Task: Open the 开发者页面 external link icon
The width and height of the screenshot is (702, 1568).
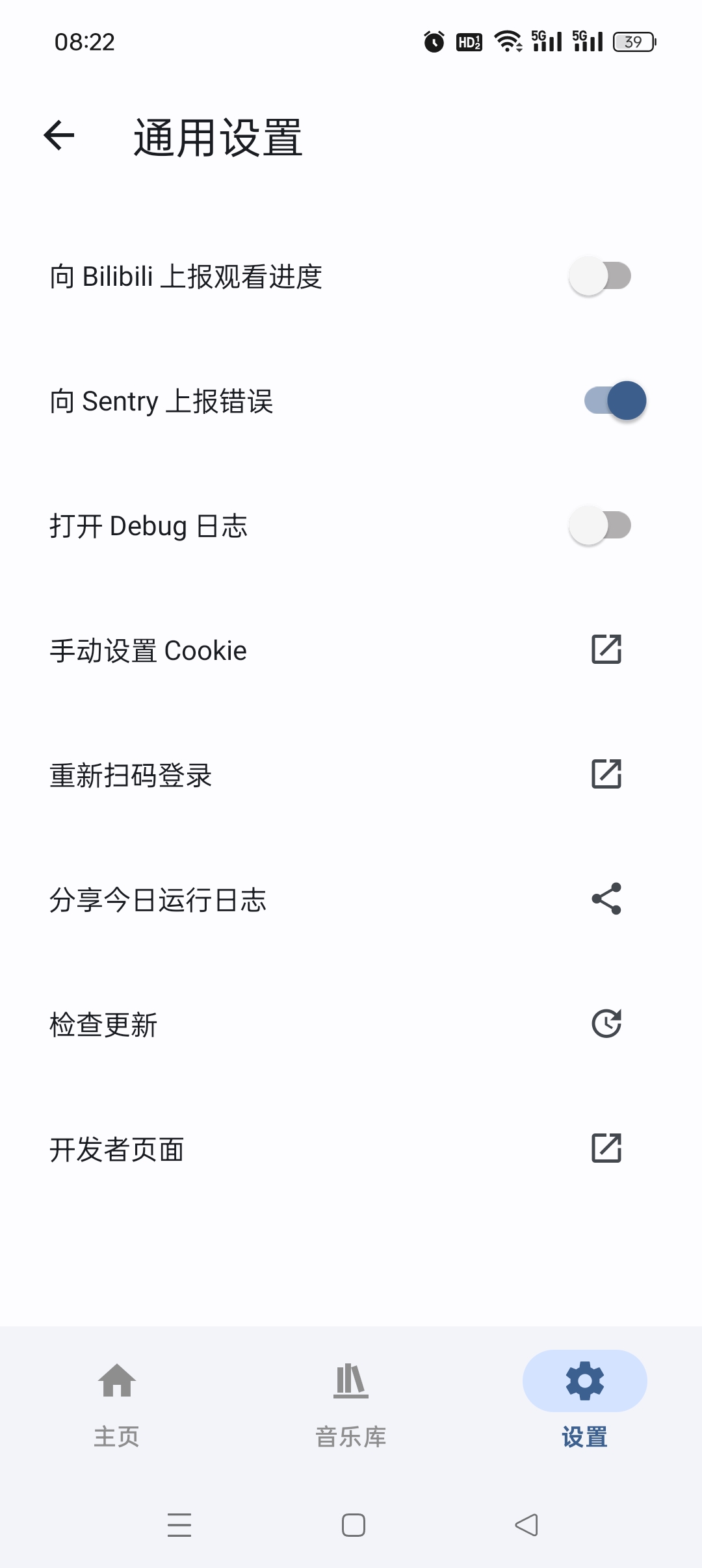Action: [608, 1148]
